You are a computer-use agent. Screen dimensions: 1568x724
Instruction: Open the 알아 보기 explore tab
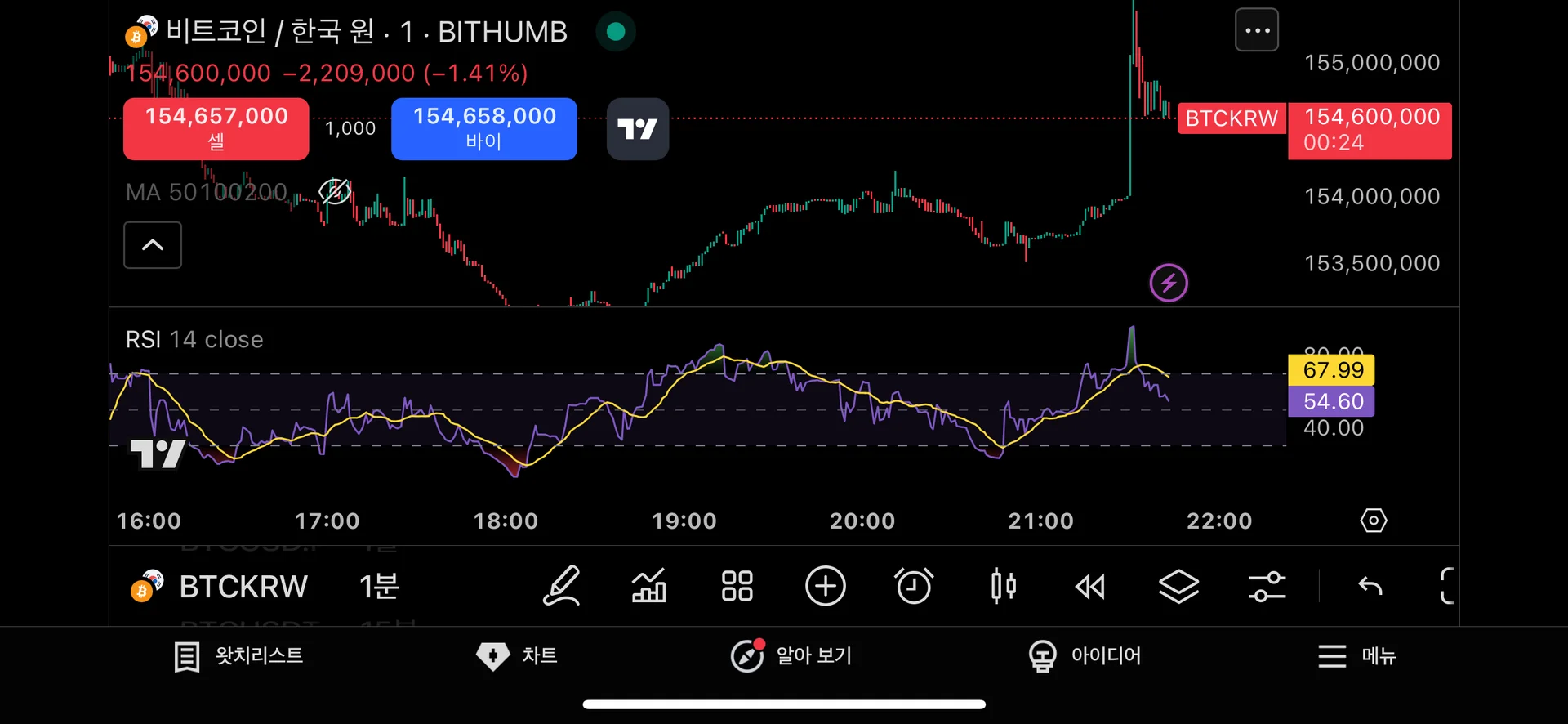click(791, 656)
